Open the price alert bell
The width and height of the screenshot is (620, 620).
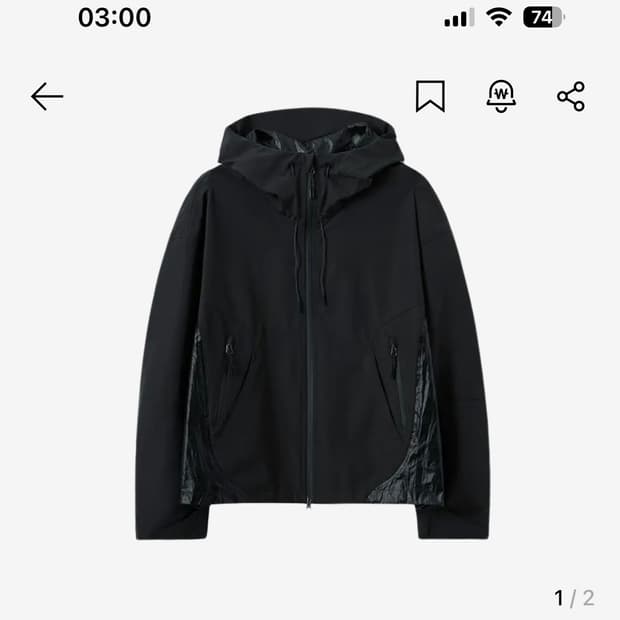(501, 96)
